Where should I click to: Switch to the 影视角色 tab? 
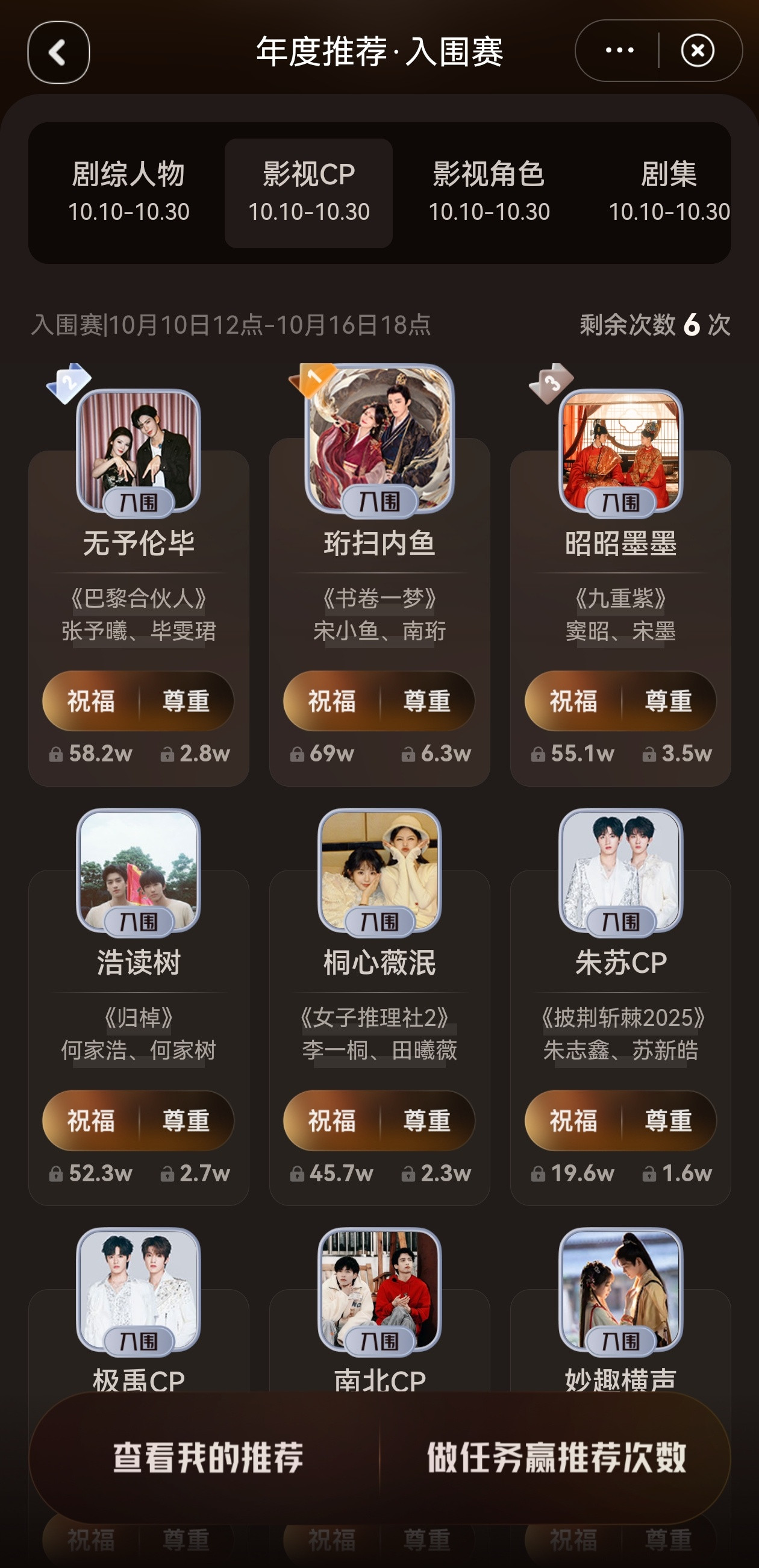(489, 192)
